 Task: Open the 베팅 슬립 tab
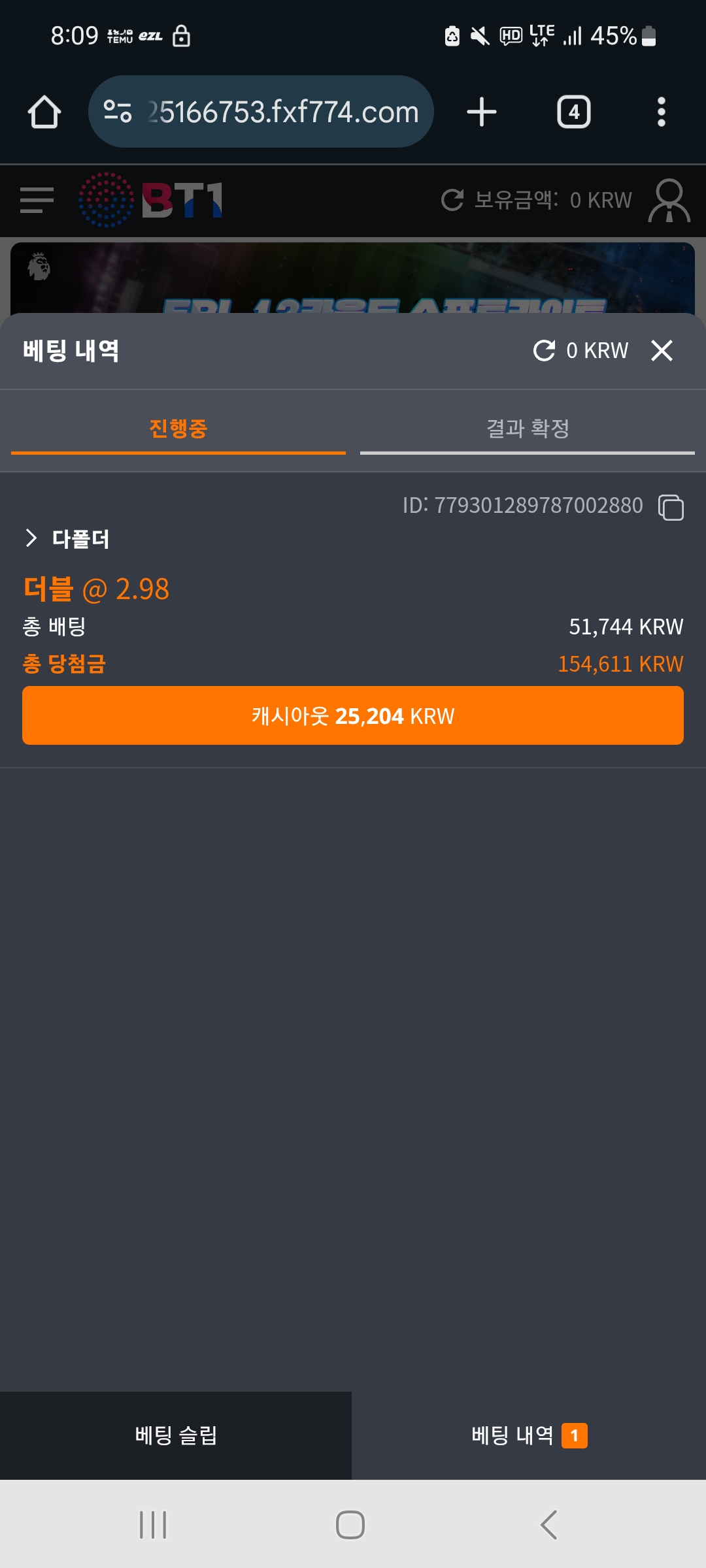click(176, 1435)
